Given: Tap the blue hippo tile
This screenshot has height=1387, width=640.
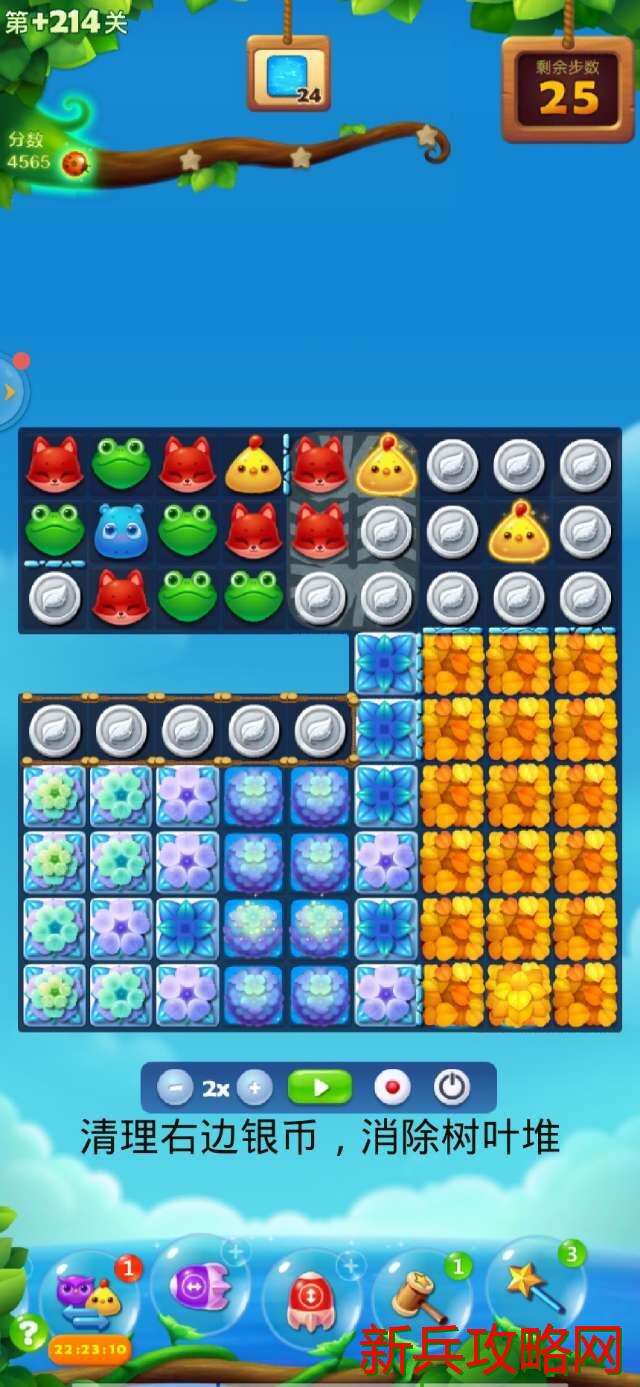Looking at the screenshot, I should click(121, 530).
